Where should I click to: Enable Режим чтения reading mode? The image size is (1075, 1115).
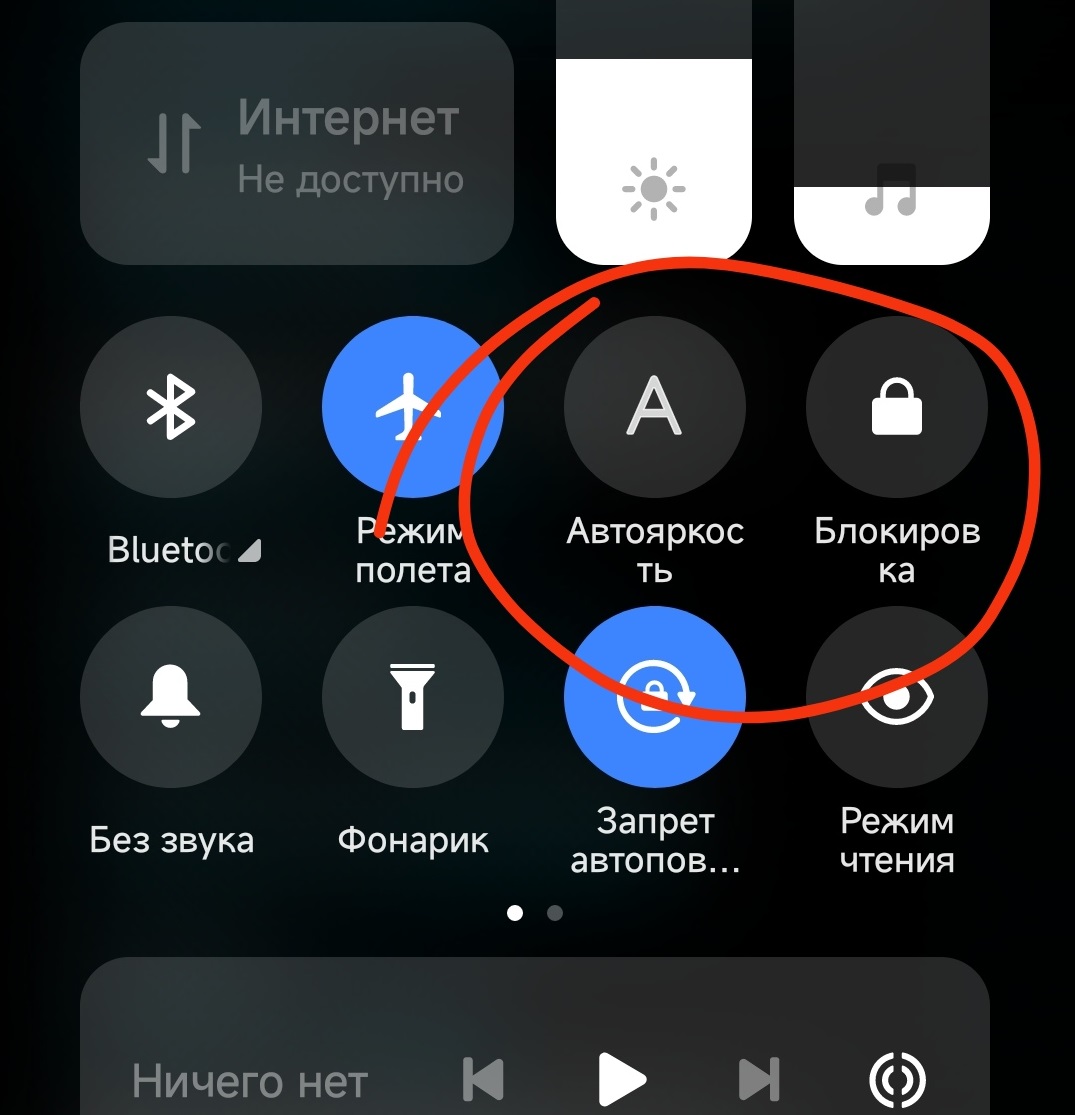coord(896,697)
